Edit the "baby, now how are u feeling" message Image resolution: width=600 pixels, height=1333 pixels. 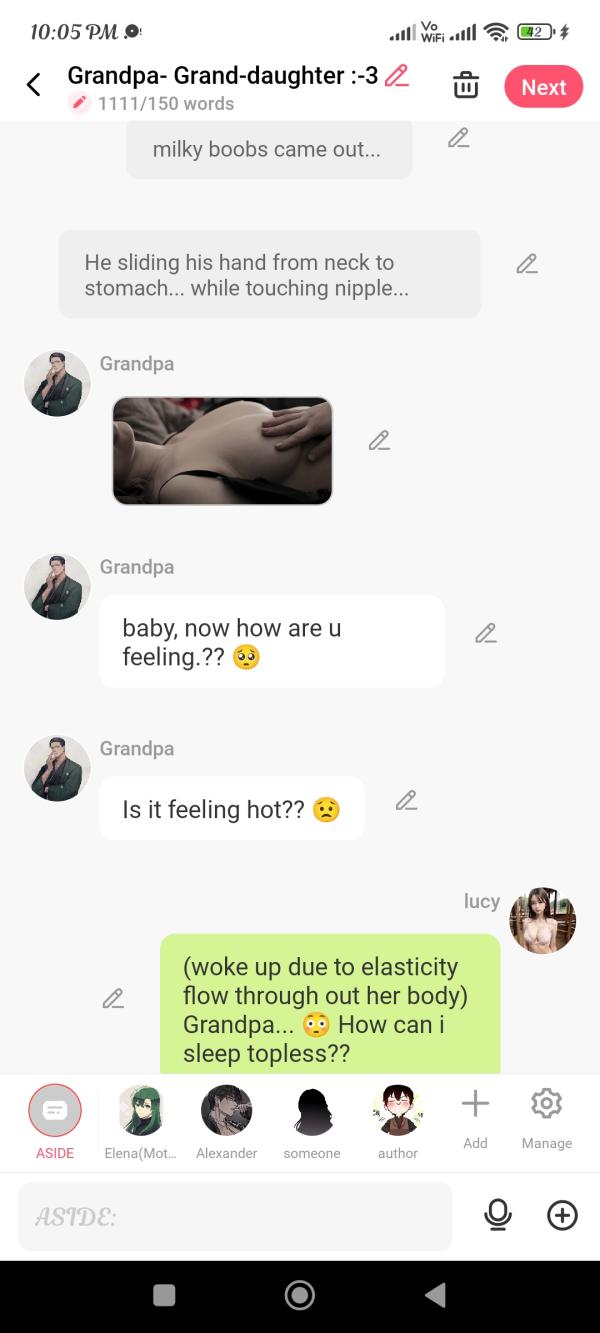486,633
